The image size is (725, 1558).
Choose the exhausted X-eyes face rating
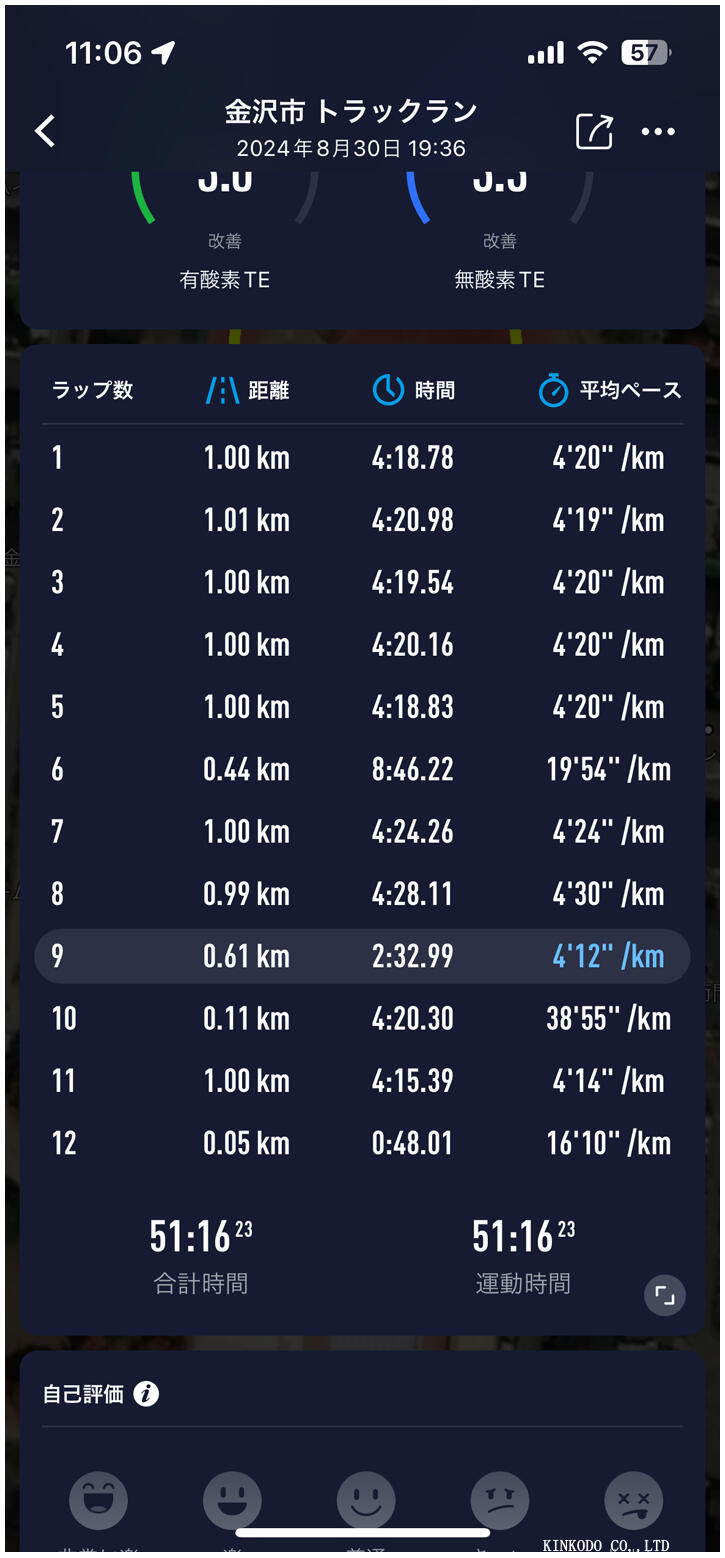pyautogui.click(x=634, y=1500)
